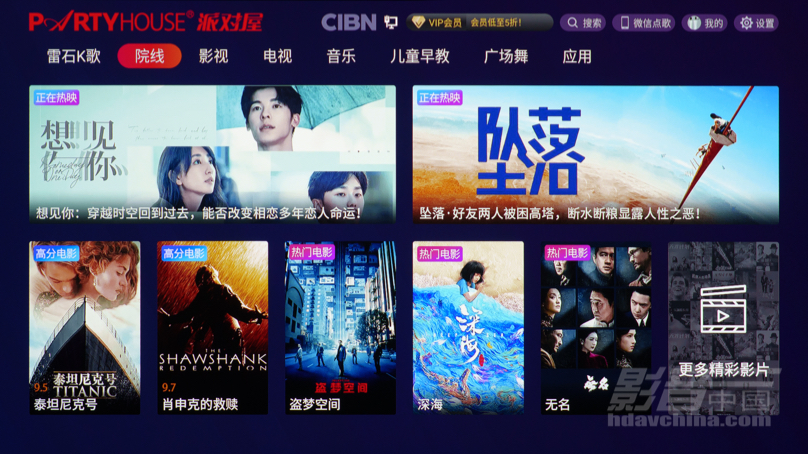Open 微信点歌 WeChat song request

point(643,22)
